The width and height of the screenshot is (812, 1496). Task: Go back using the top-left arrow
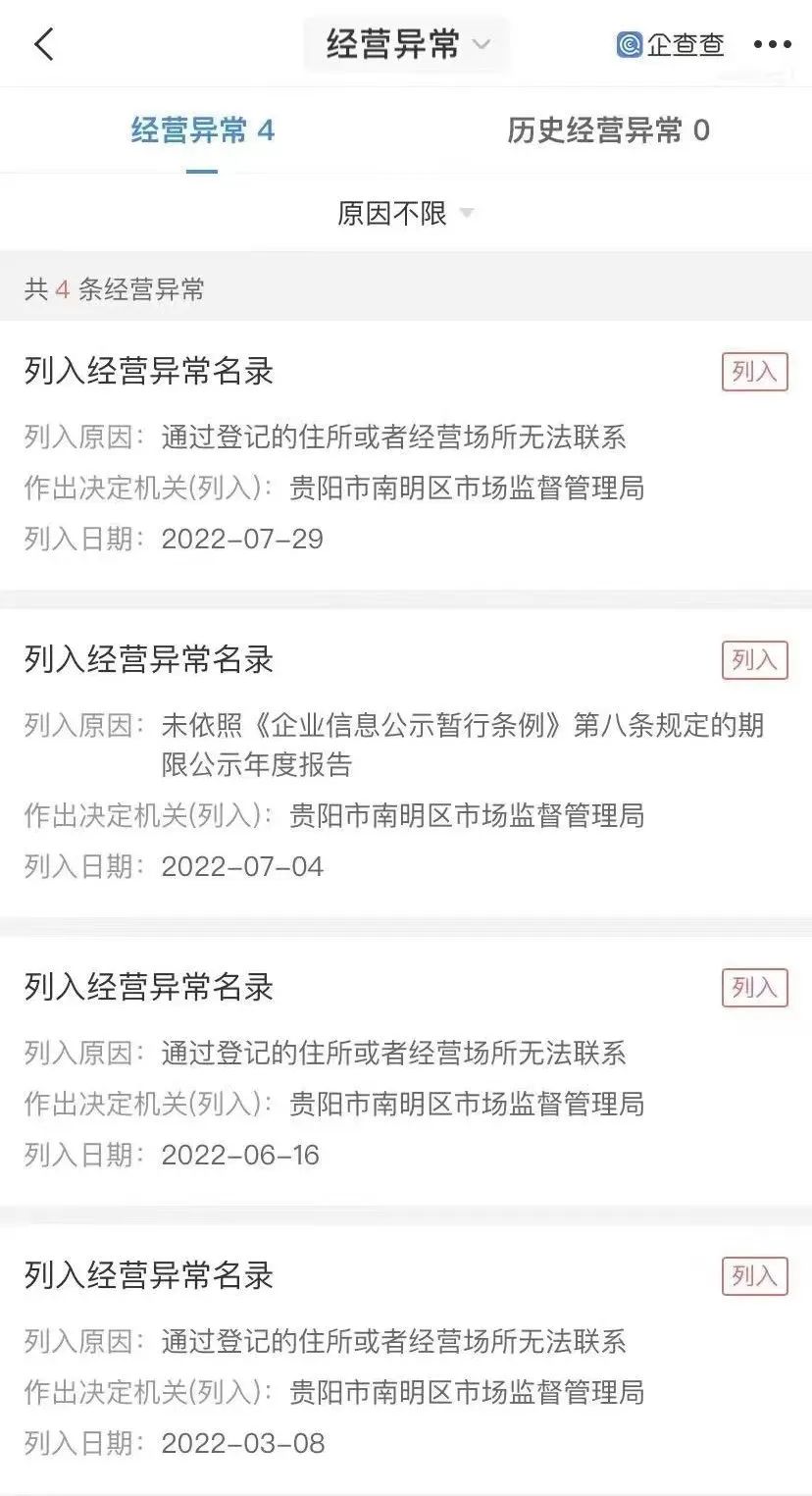[44, 44]
